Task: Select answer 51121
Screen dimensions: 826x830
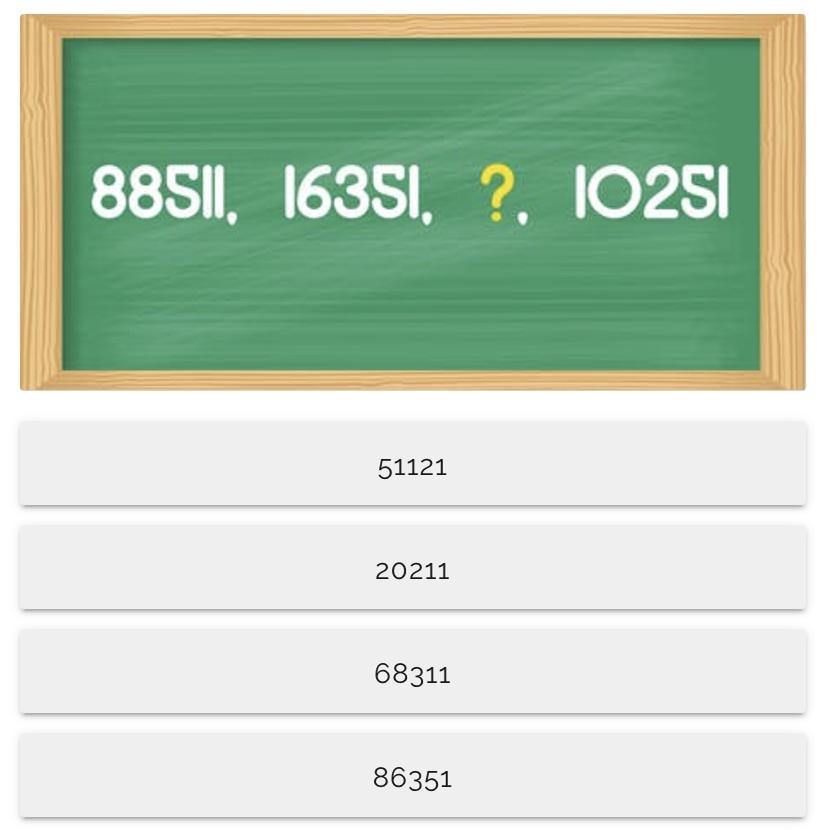Action: [412, 464]
